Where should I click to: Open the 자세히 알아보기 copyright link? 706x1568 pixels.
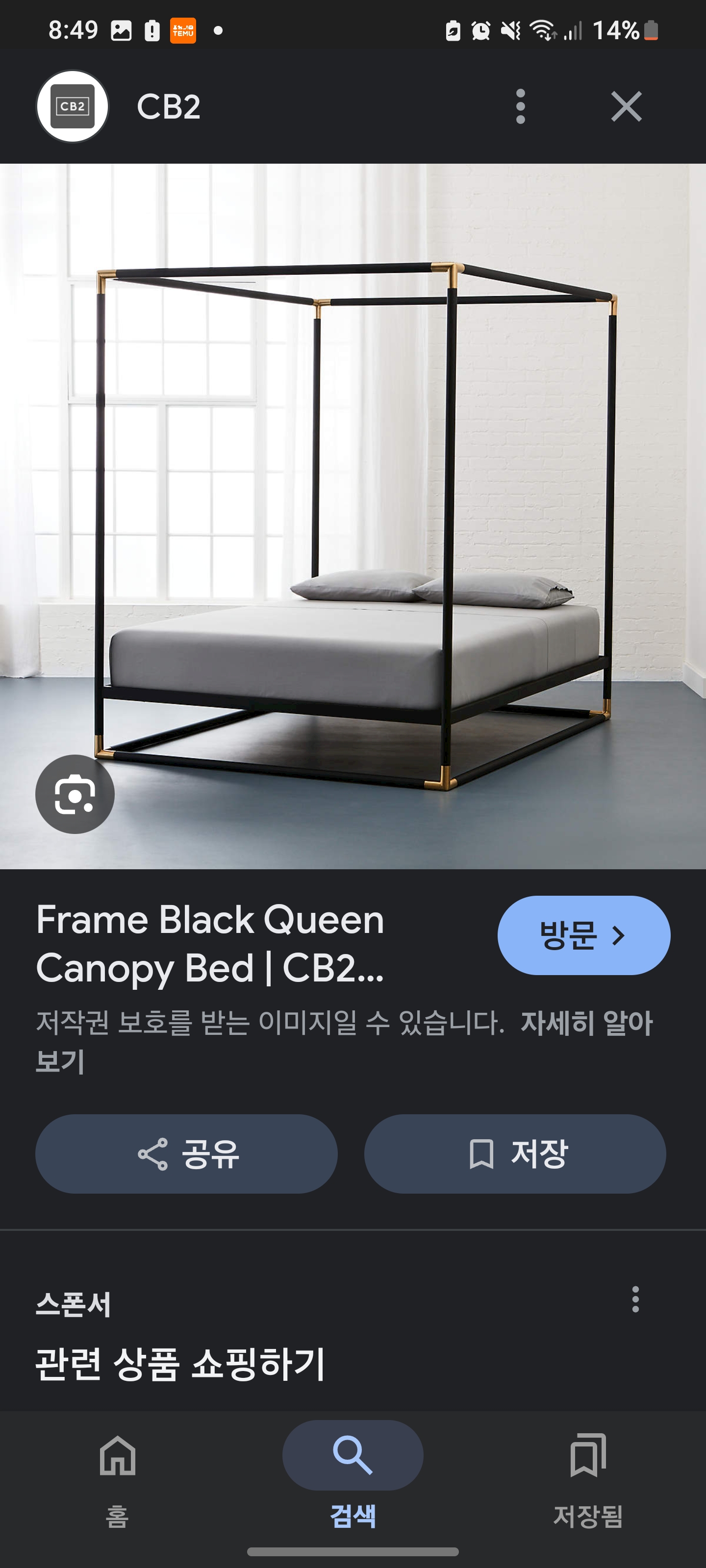click(x=344, y=1041)
